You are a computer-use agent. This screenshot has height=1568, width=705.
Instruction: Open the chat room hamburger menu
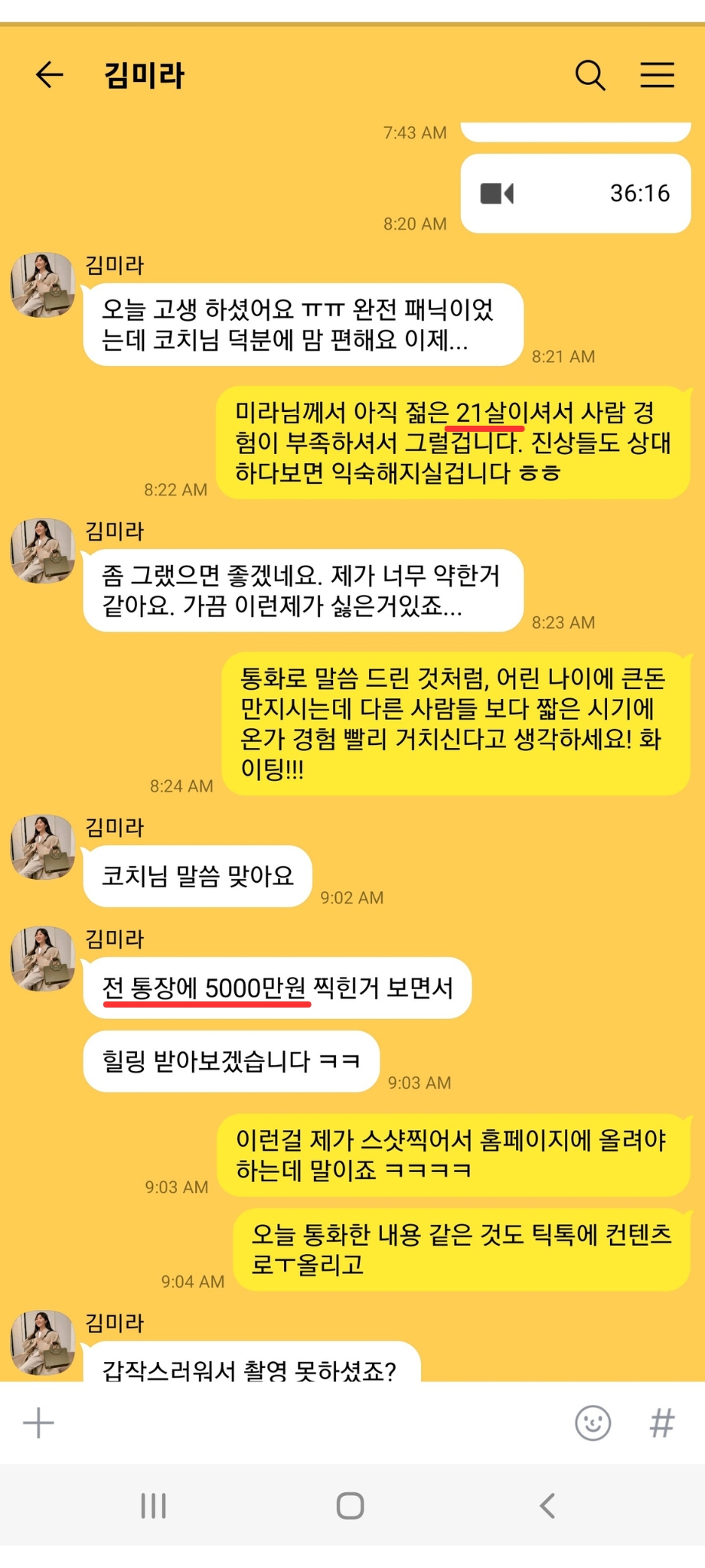[657, 75]
